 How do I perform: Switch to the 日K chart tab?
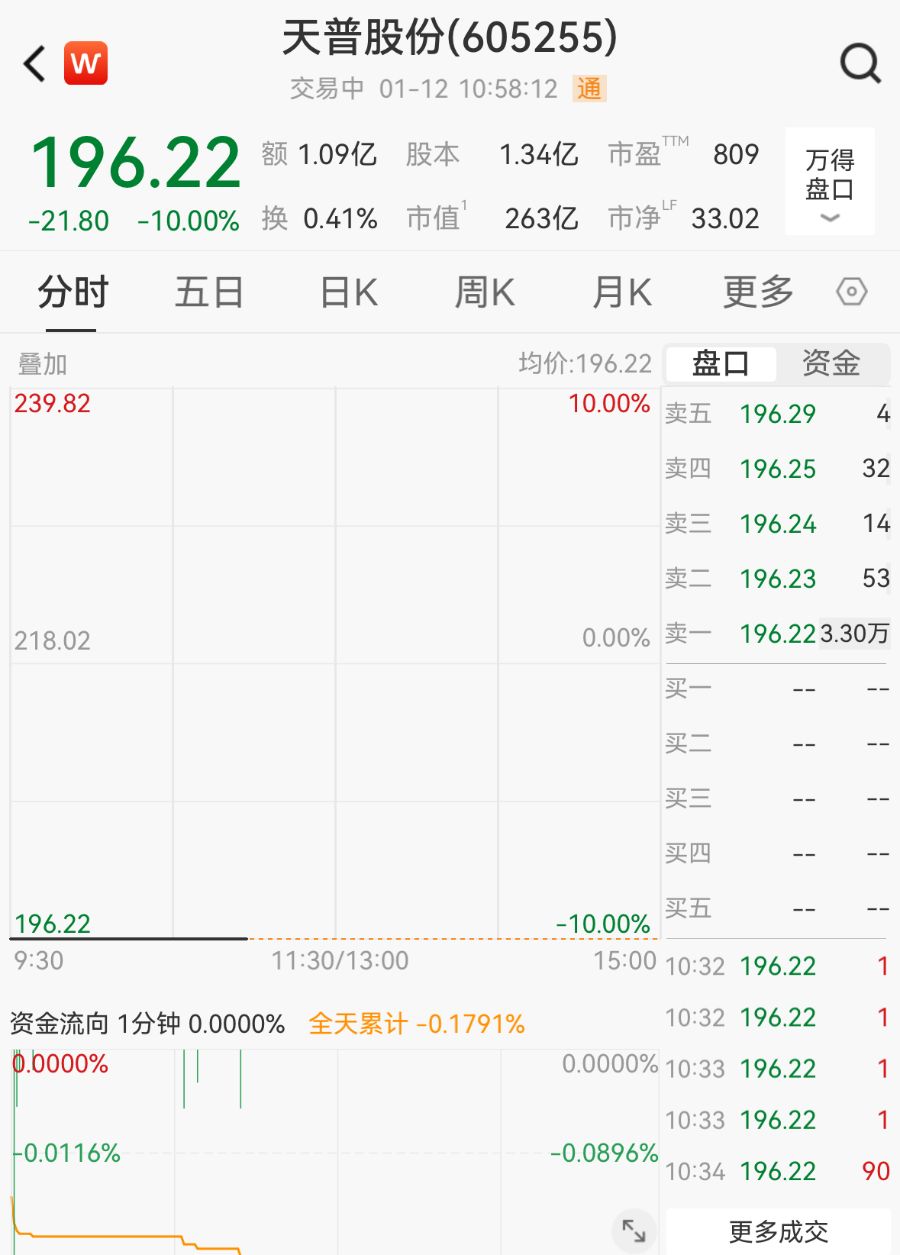pyautogui.click(x=345, y=291)
